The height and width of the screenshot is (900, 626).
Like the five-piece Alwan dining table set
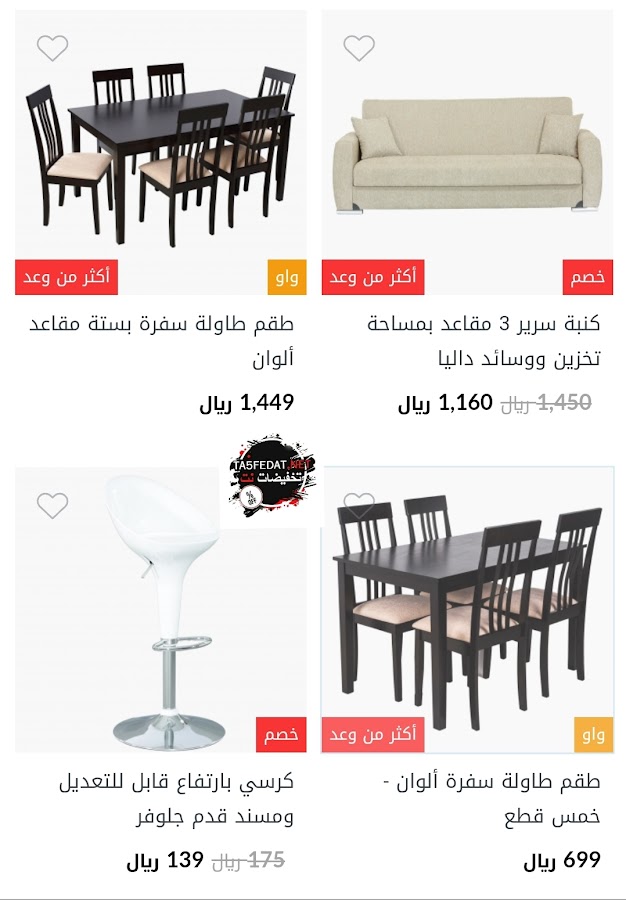(358, 506)
